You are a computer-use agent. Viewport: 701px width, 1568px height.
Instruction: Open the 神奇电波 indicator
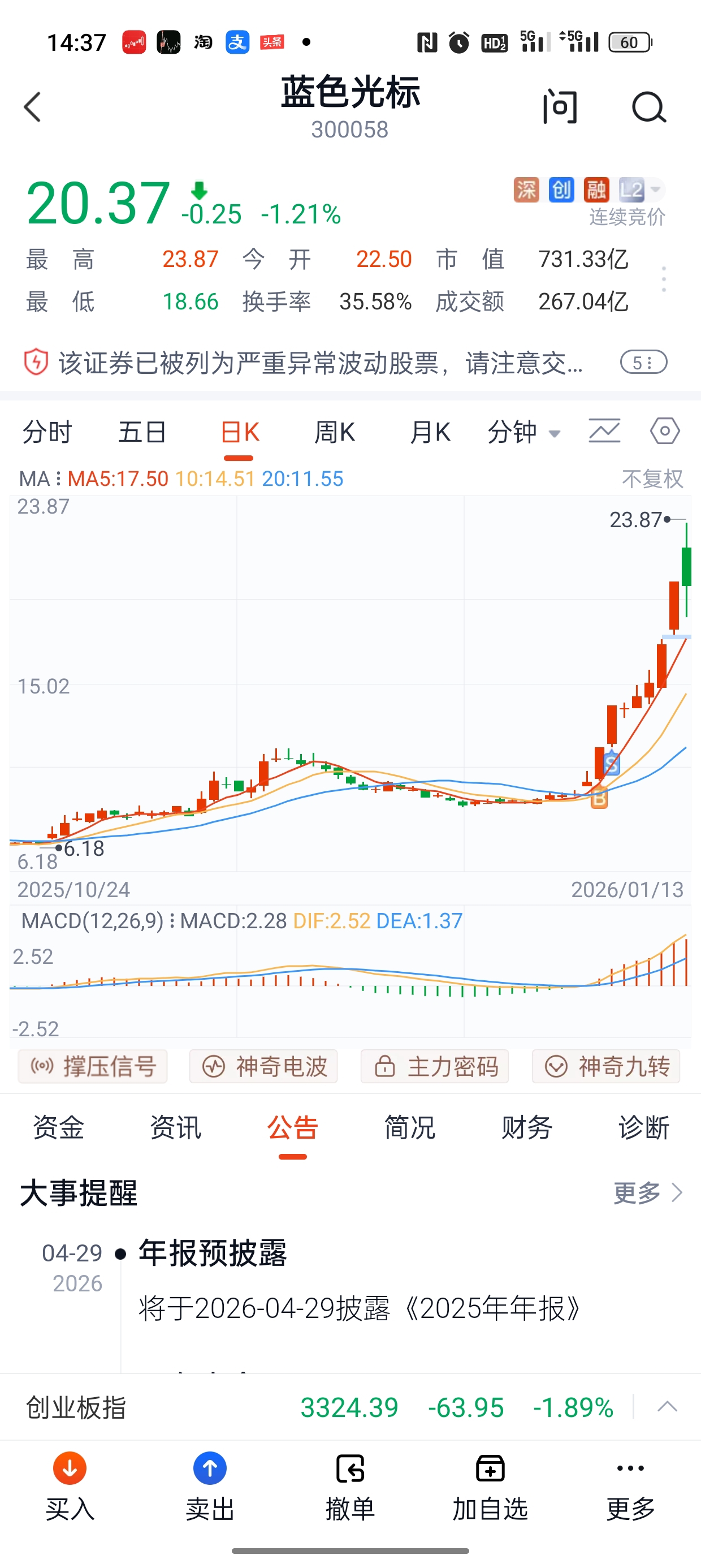[x=263, y=1066]
